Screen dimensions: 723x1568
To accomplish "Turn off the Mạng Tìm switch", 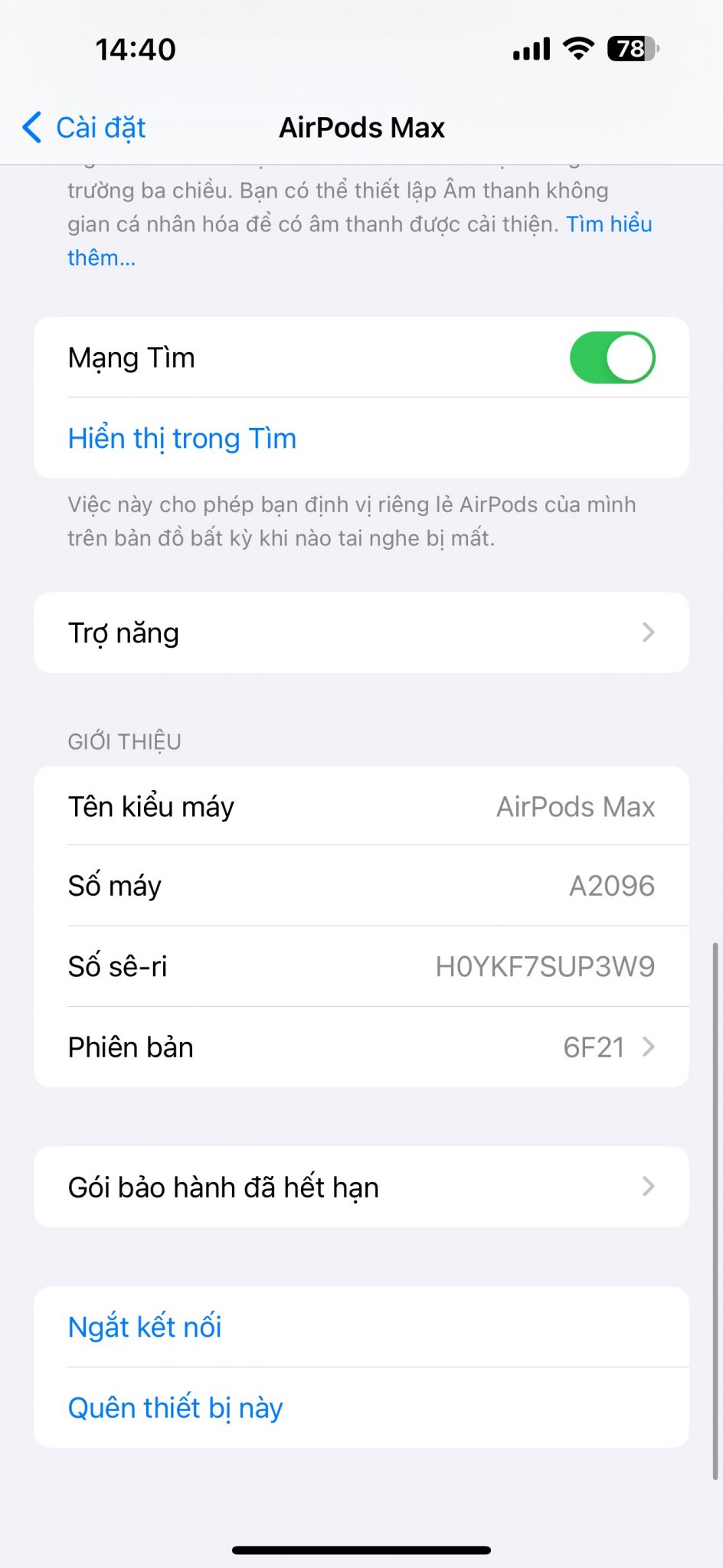I will [612, 358].
